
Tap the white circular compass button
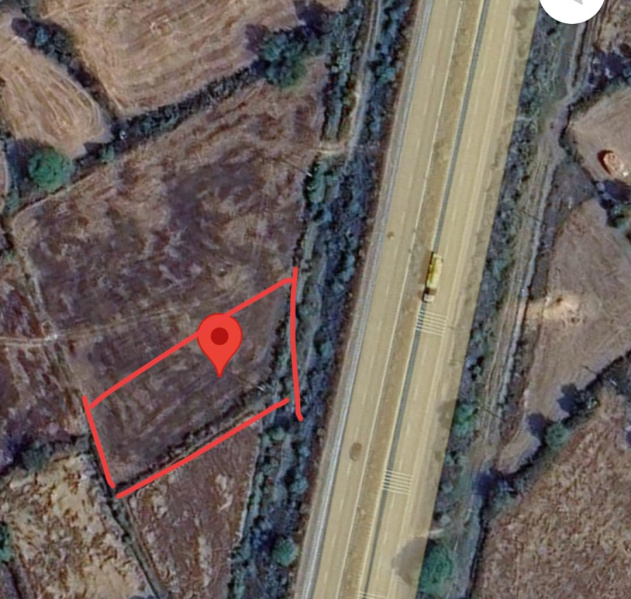pos(573,6)
